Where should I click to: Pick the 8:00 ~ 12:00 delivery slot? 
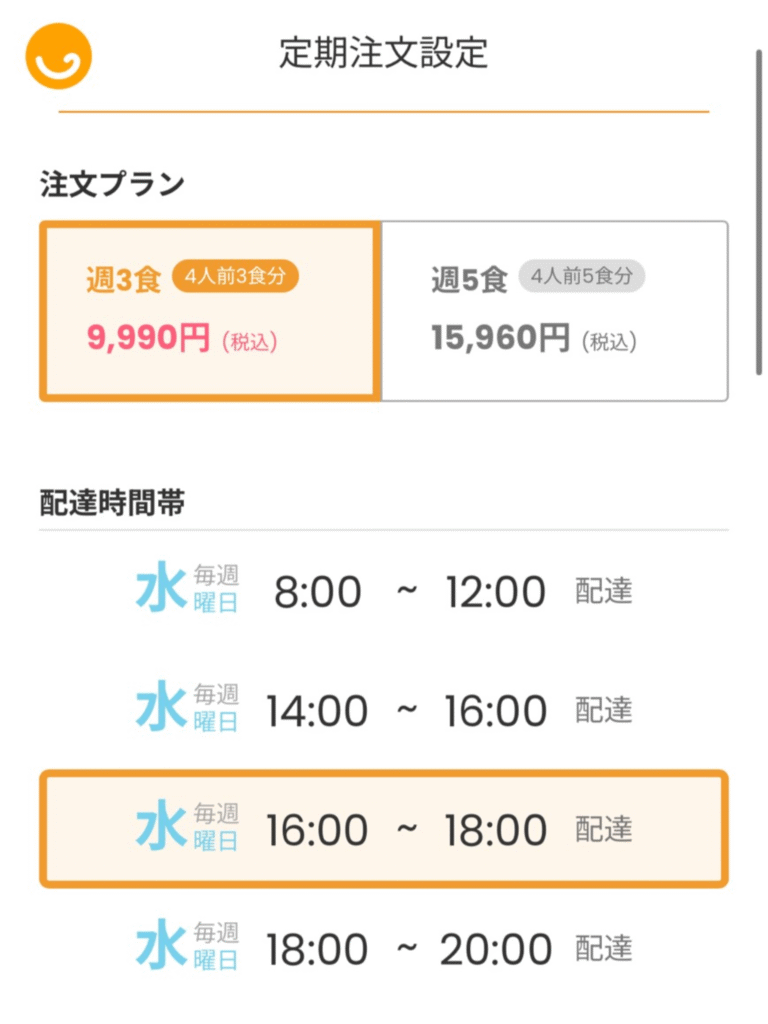[384, 592]
